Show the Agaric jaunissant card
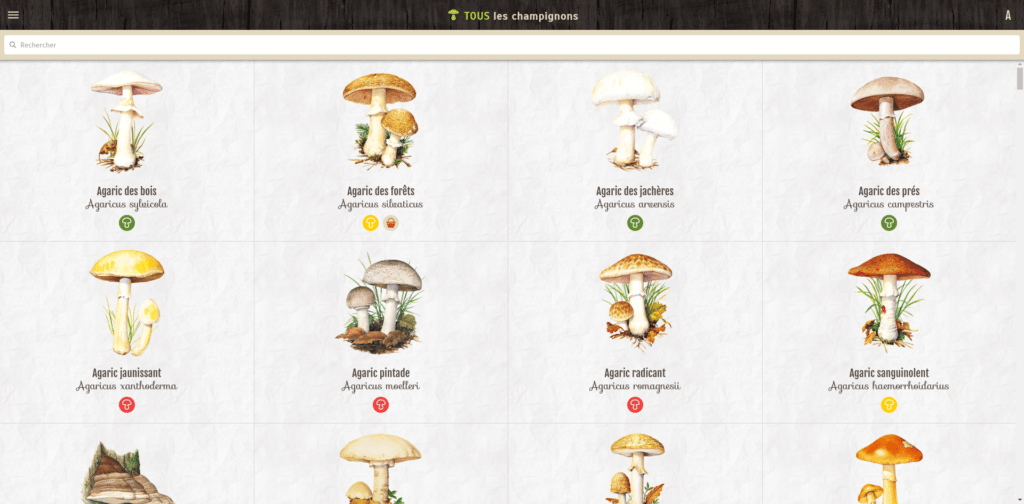The image size is (1024, 504). click(x=126, y=330)
